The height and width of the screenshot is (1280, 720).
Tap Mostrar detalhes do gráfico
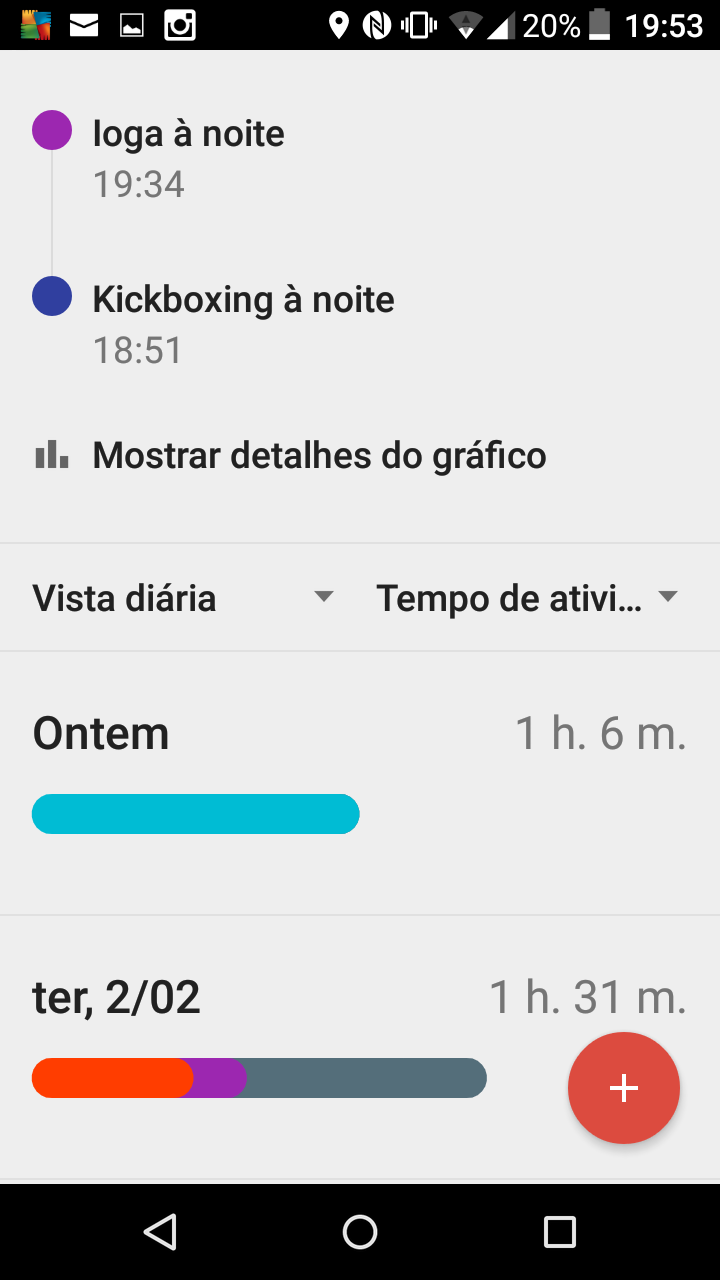(319, 456)
